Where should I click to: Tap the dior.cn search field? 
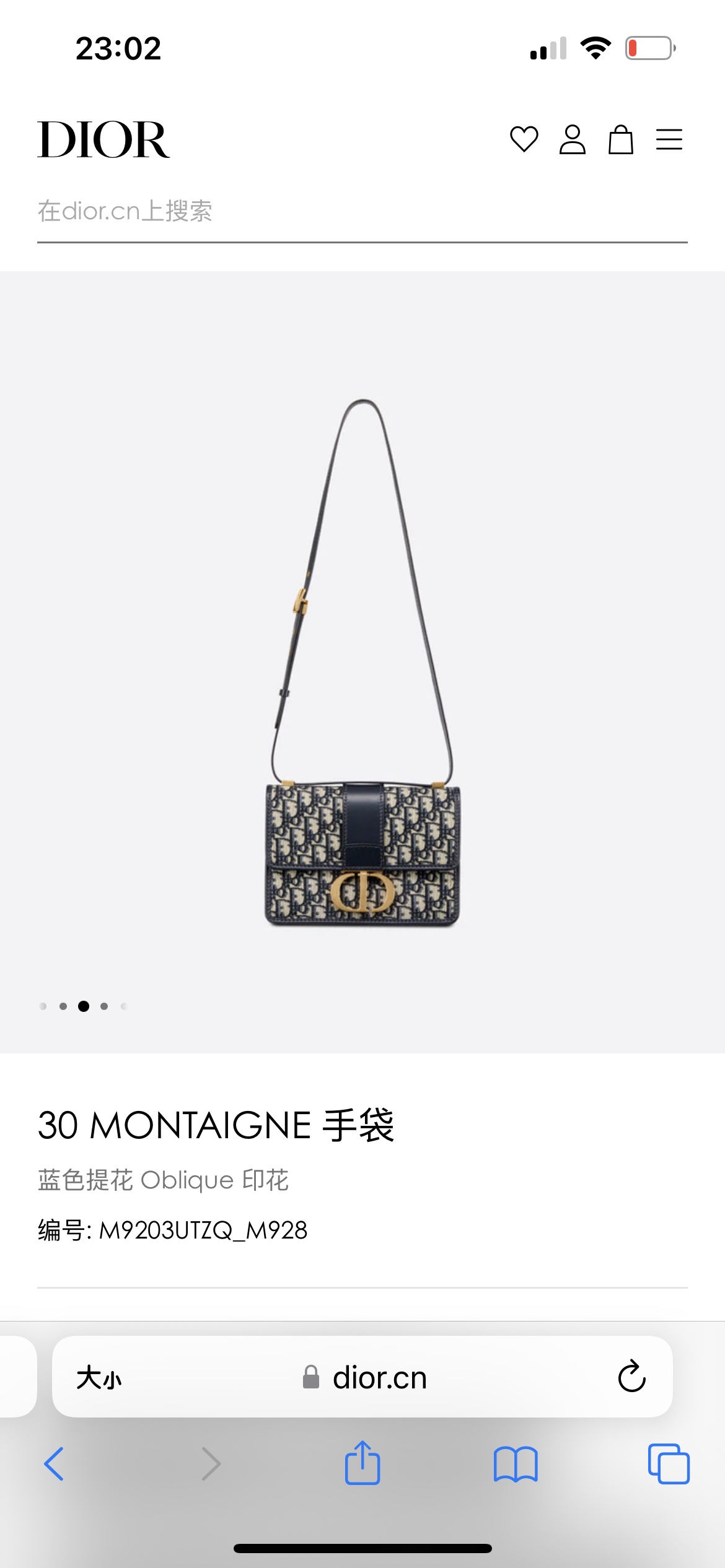tap(362, 211)
